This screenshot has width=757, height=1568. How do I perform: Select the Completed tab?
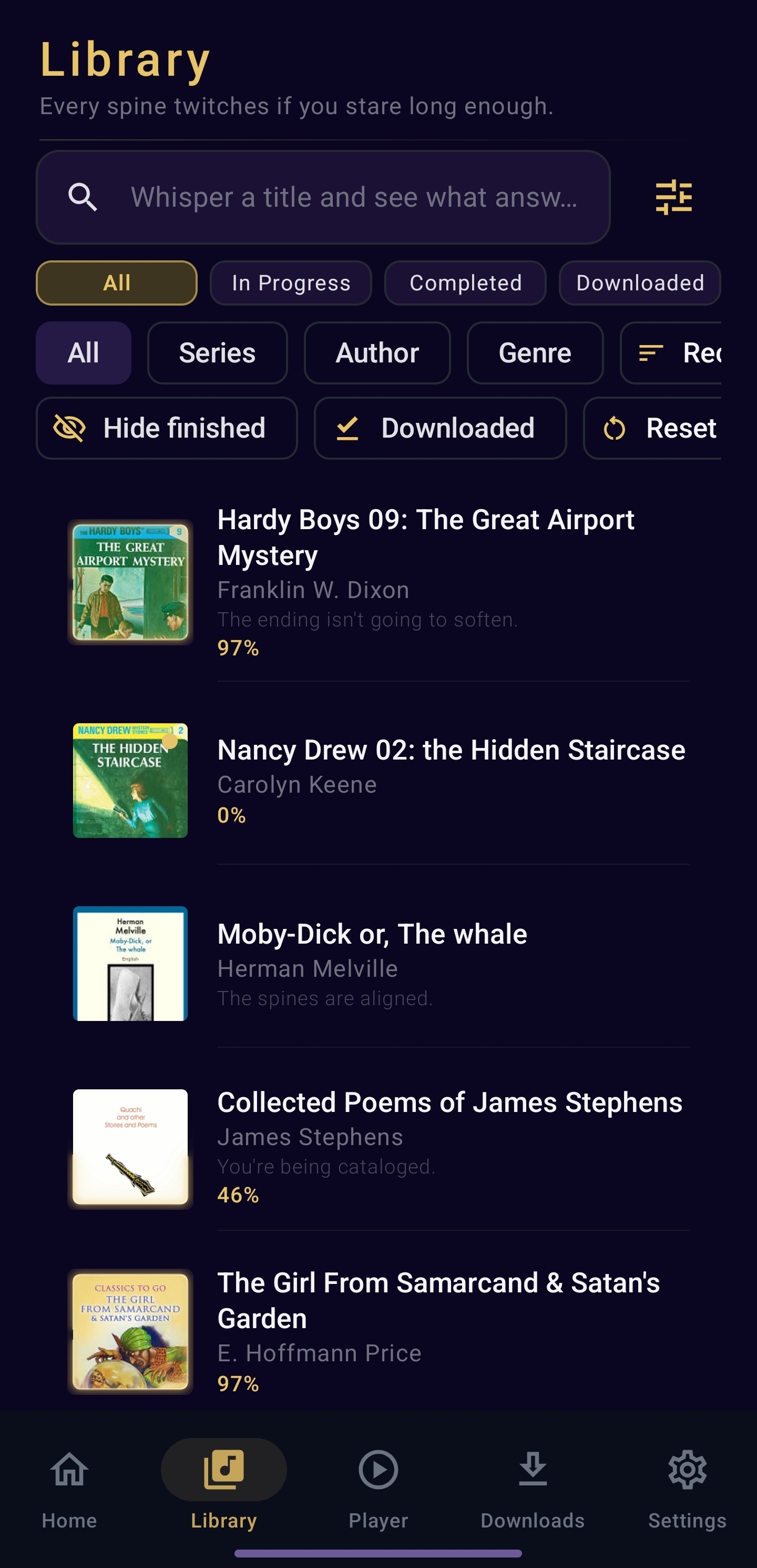coord(465,282)
